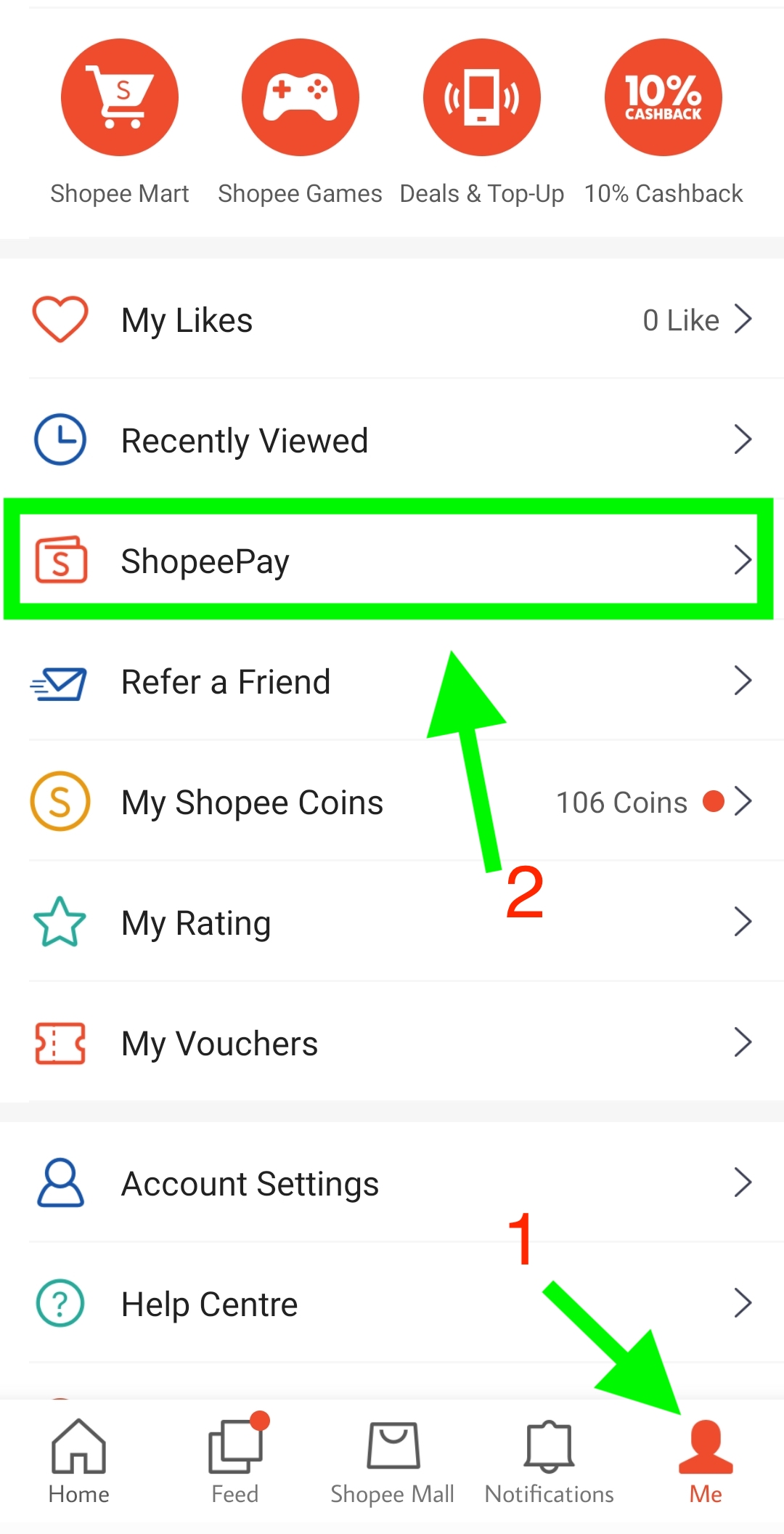The height and width of the screenshot is (1534, 784).
Task: View your 106 Coins balance
Action: 621,801
